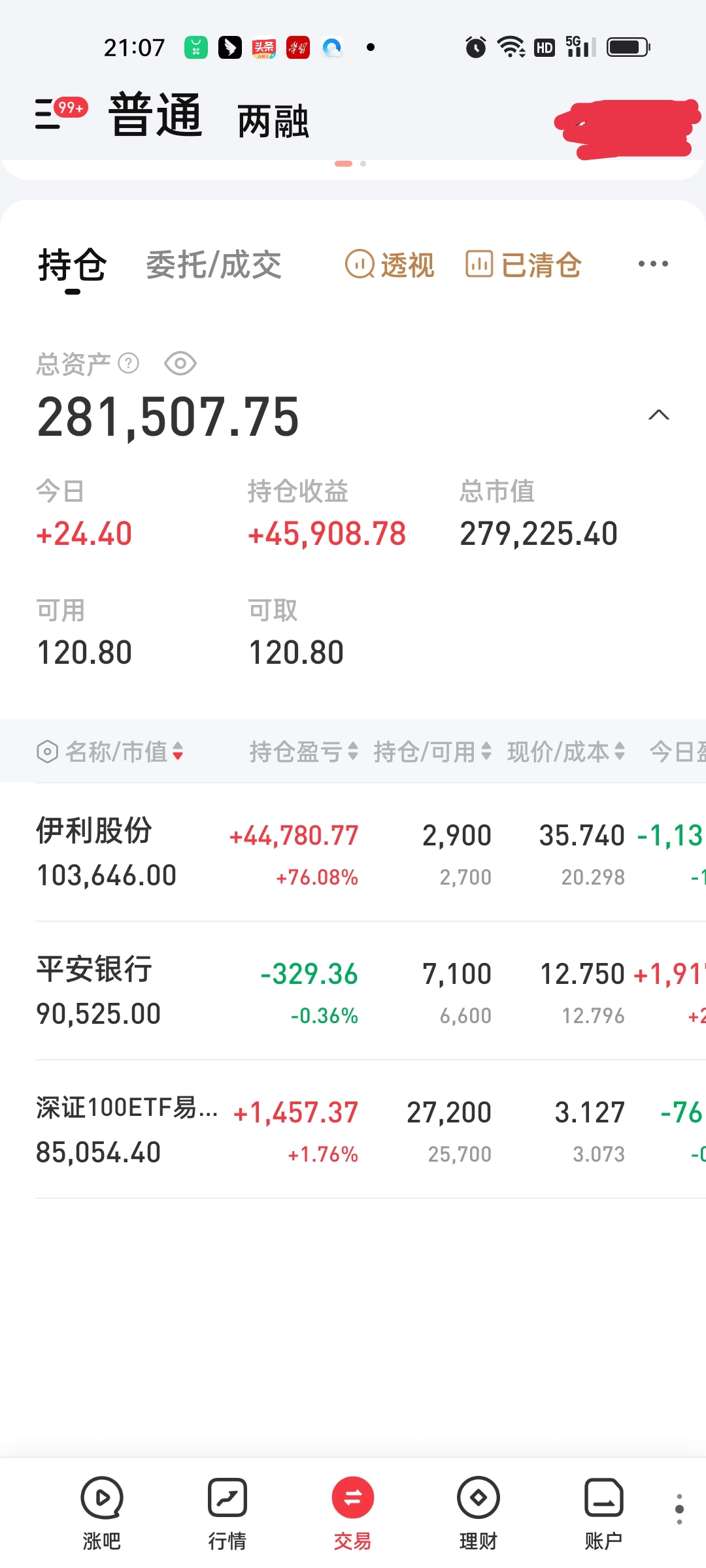Open the three-dot more options
Image resolution: width=706 pixels, height=1568 pixels.
(653, 264)
